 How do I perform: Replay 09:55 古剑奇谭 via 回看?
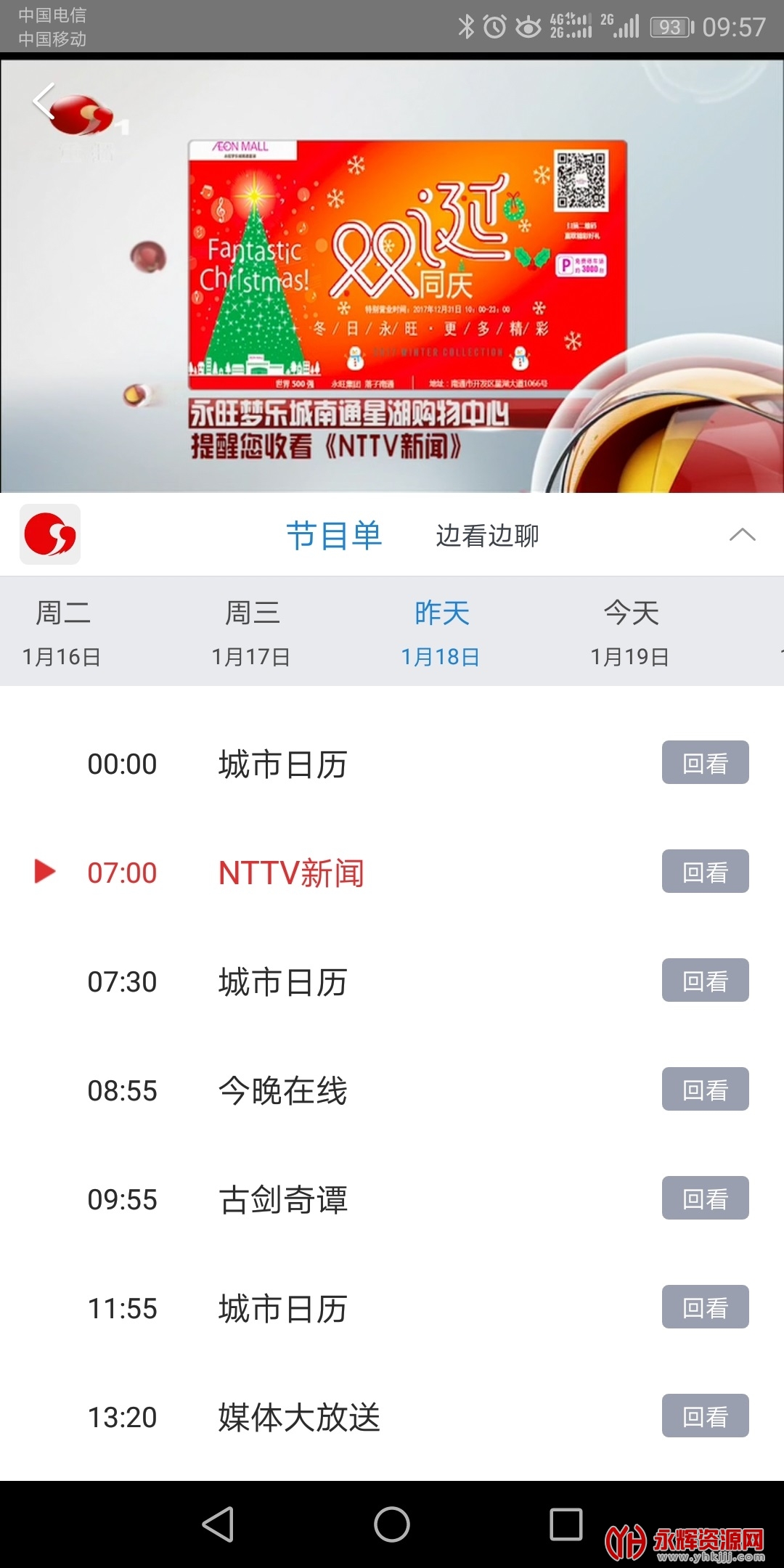(x=705, y=1199)
